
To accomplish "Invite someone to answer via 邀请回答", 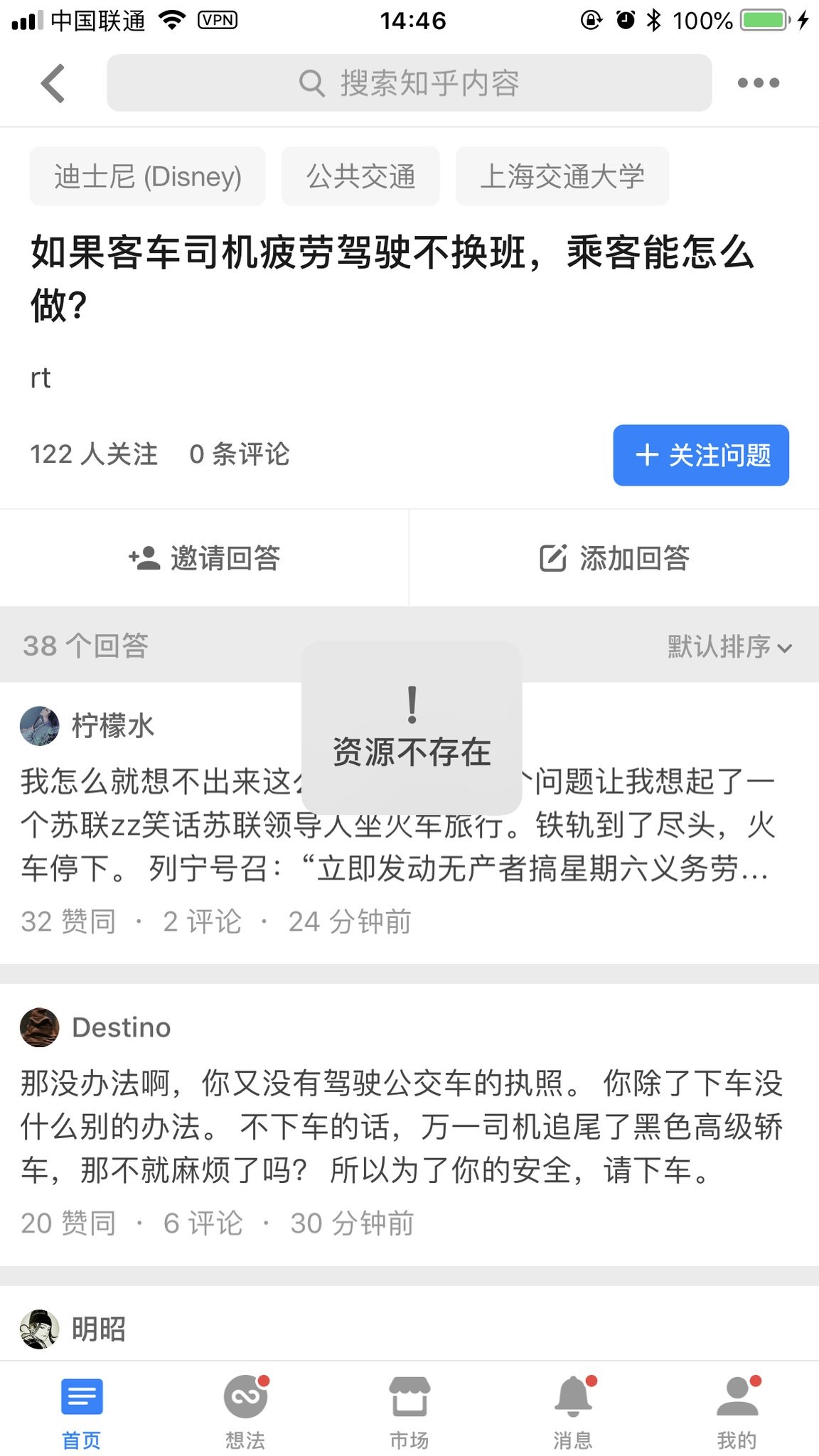I will 205,558.
